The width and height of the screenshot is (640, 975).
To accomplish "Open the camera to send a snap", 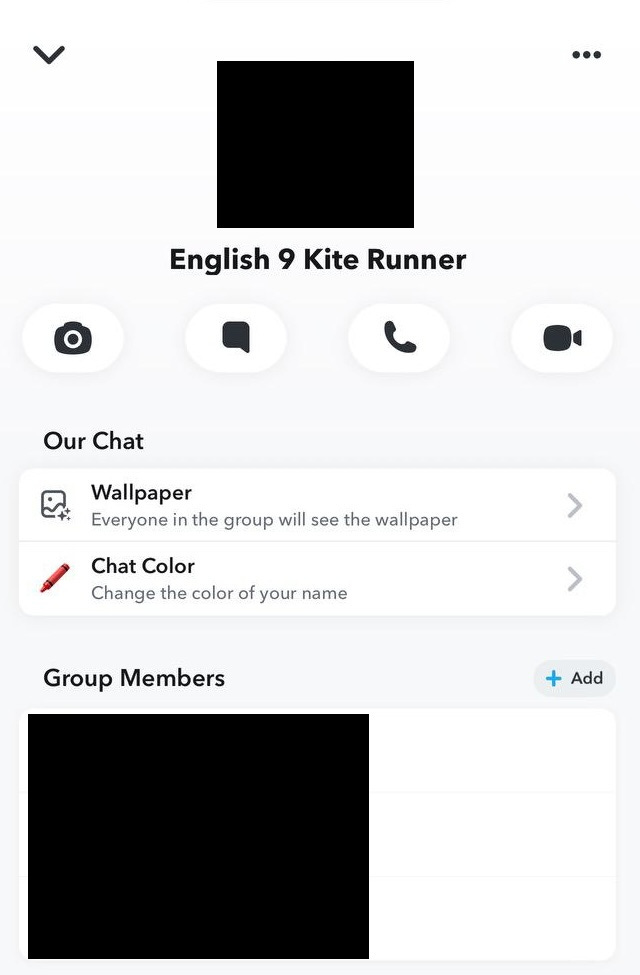I will click(x=73, y=339).
